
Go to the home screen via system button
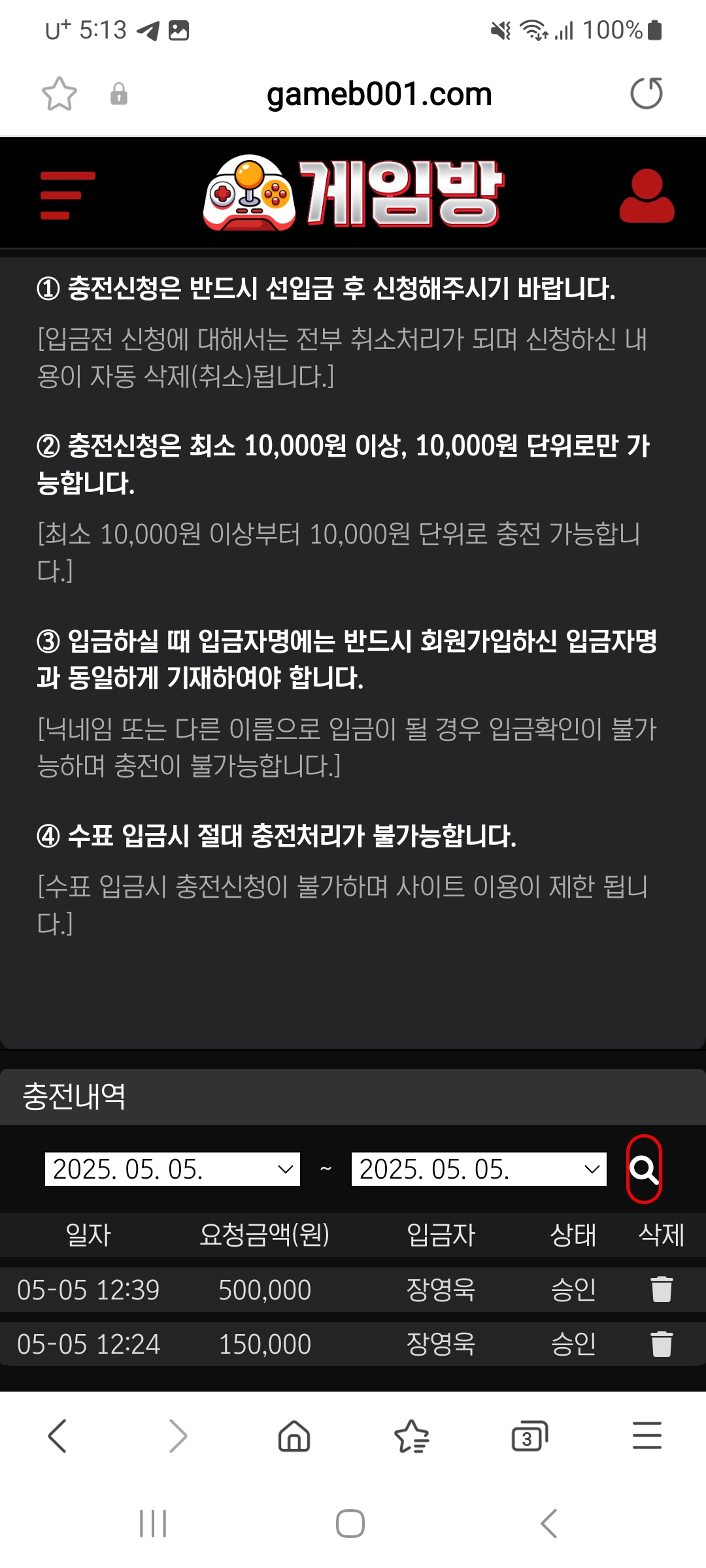pos(350,1524)
